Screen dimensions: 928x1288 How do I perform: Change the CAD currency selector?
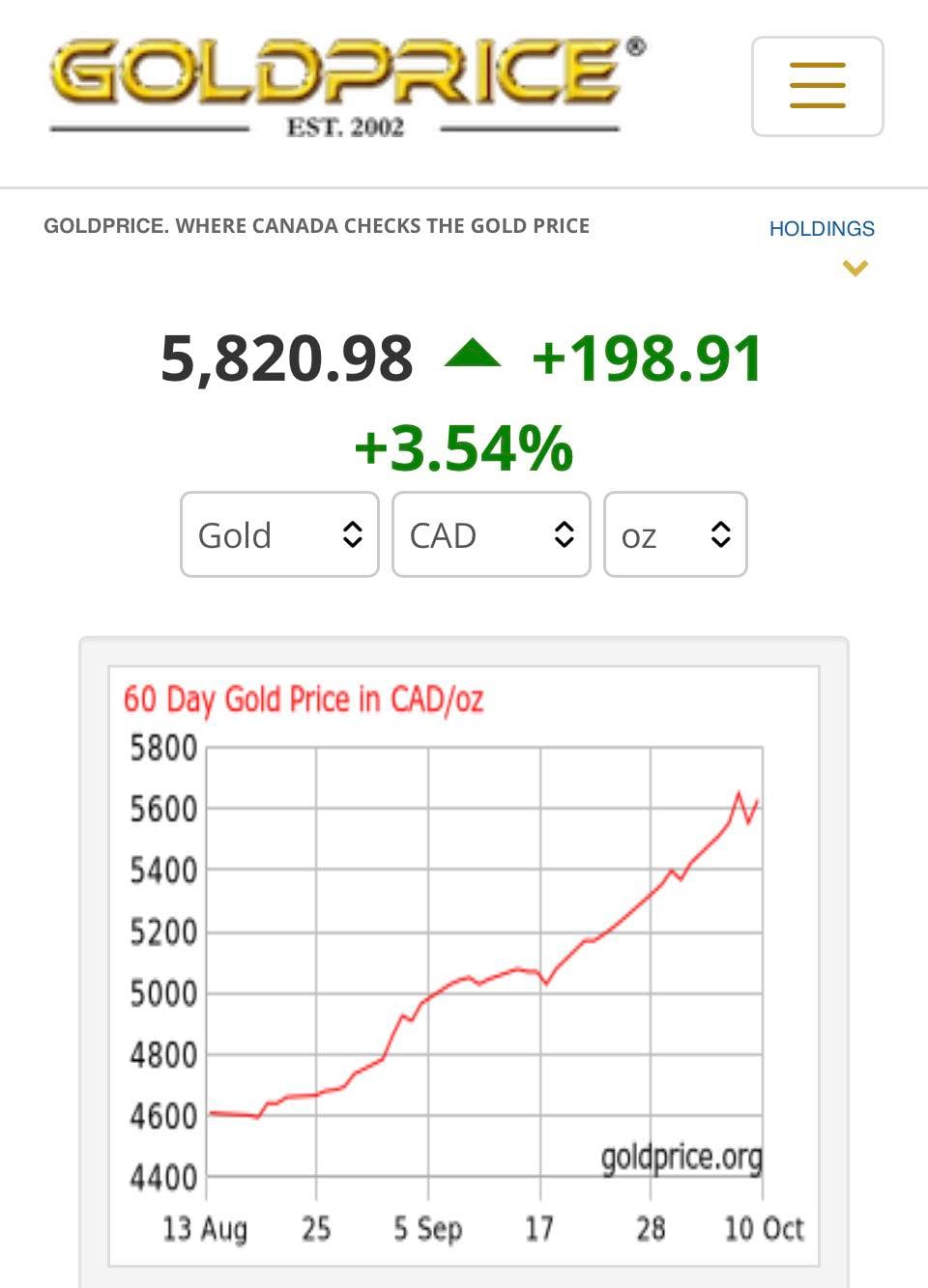click(491, 534)
